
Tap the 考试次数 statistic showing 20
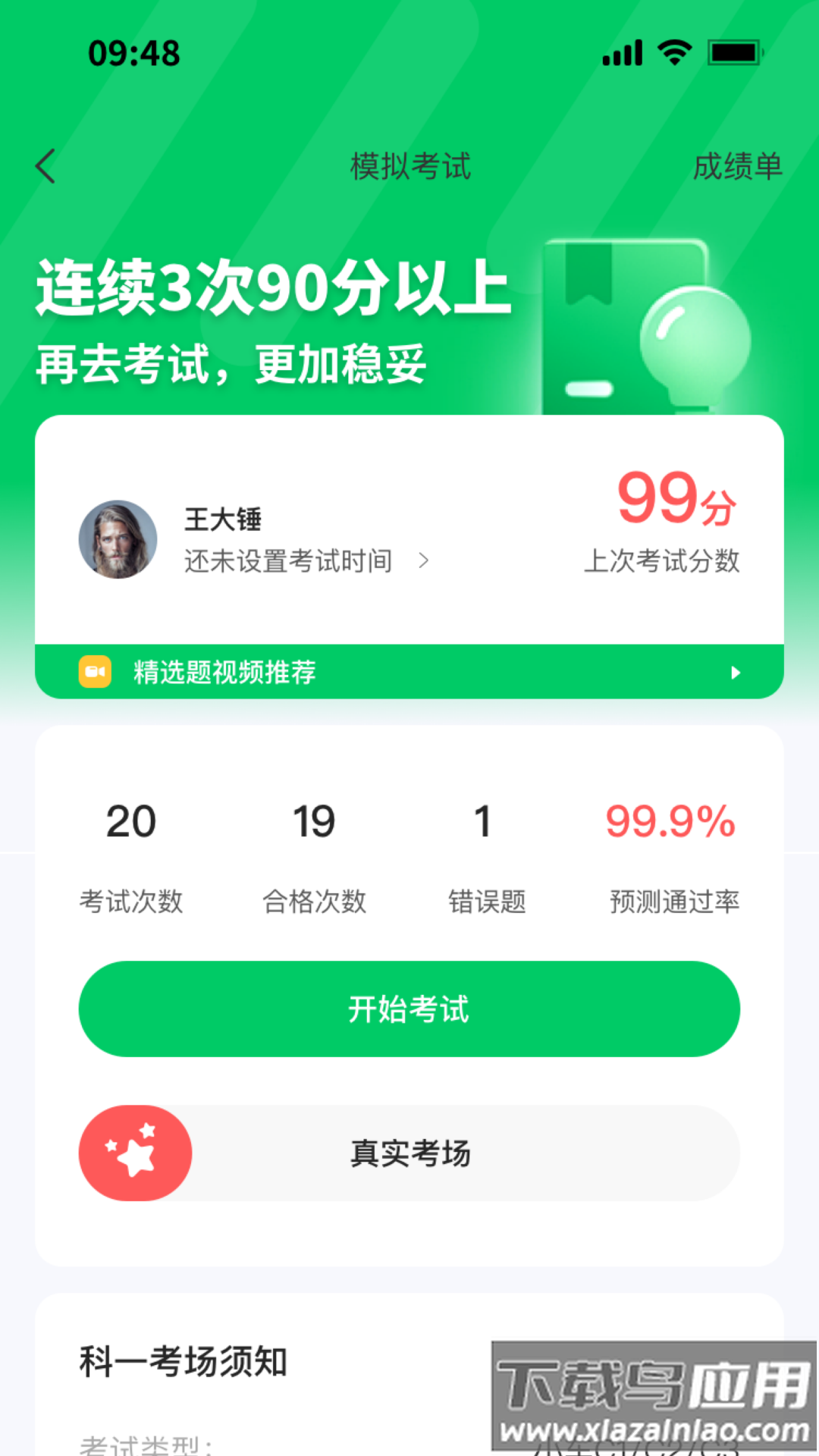click(x=130, y=821)
